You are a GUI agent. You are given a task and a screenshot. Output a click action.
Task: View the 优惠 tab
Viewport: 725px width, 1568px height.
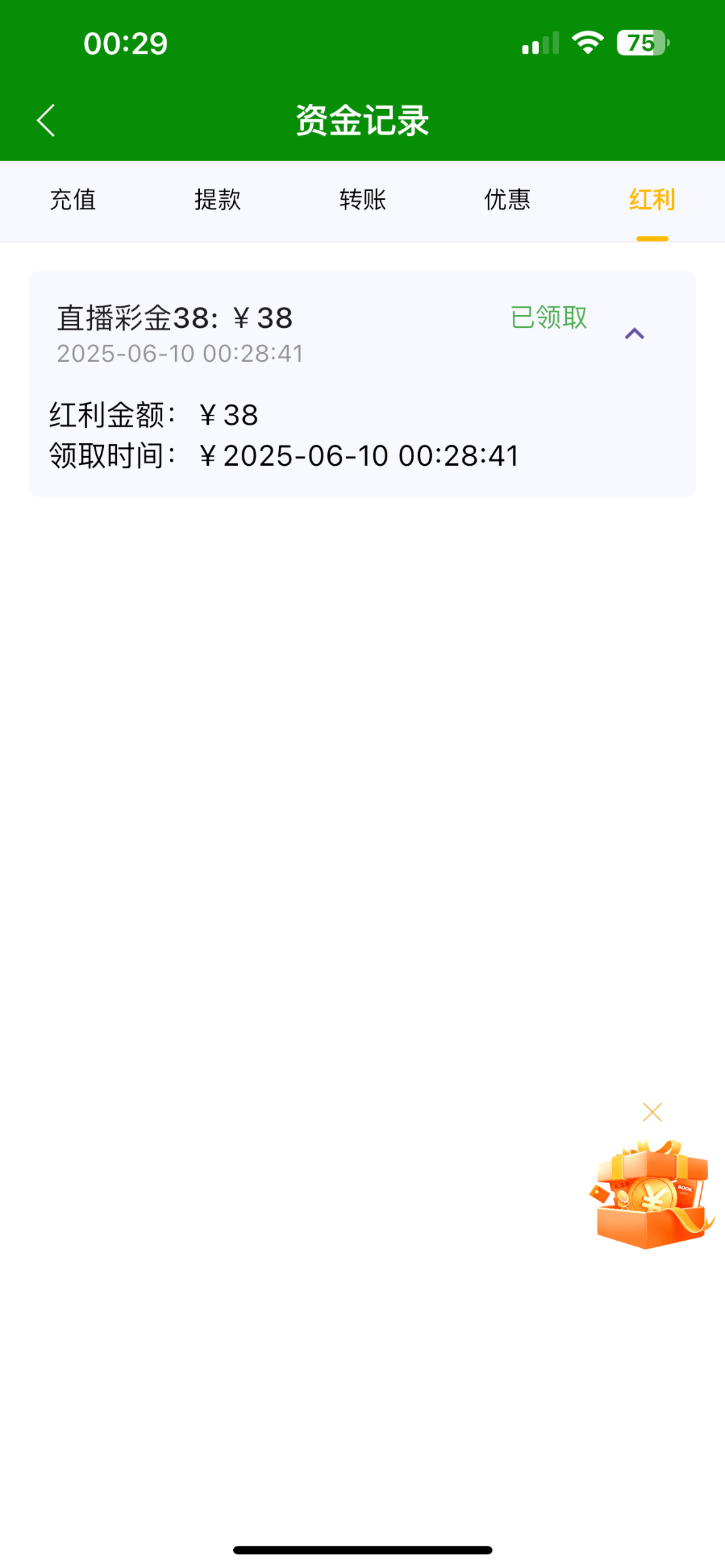[x=507, y=200]
